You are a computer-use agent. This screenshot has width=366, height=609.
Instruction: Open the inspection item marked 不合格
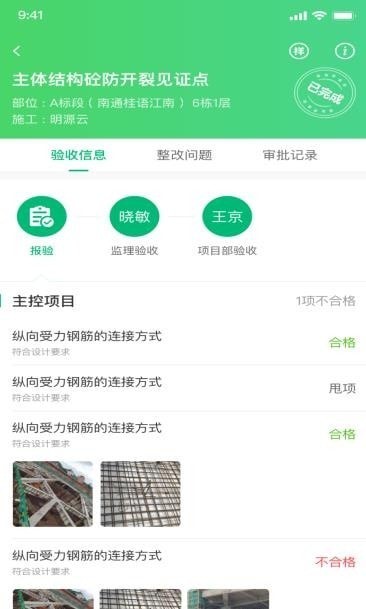[x=183, y=562]
